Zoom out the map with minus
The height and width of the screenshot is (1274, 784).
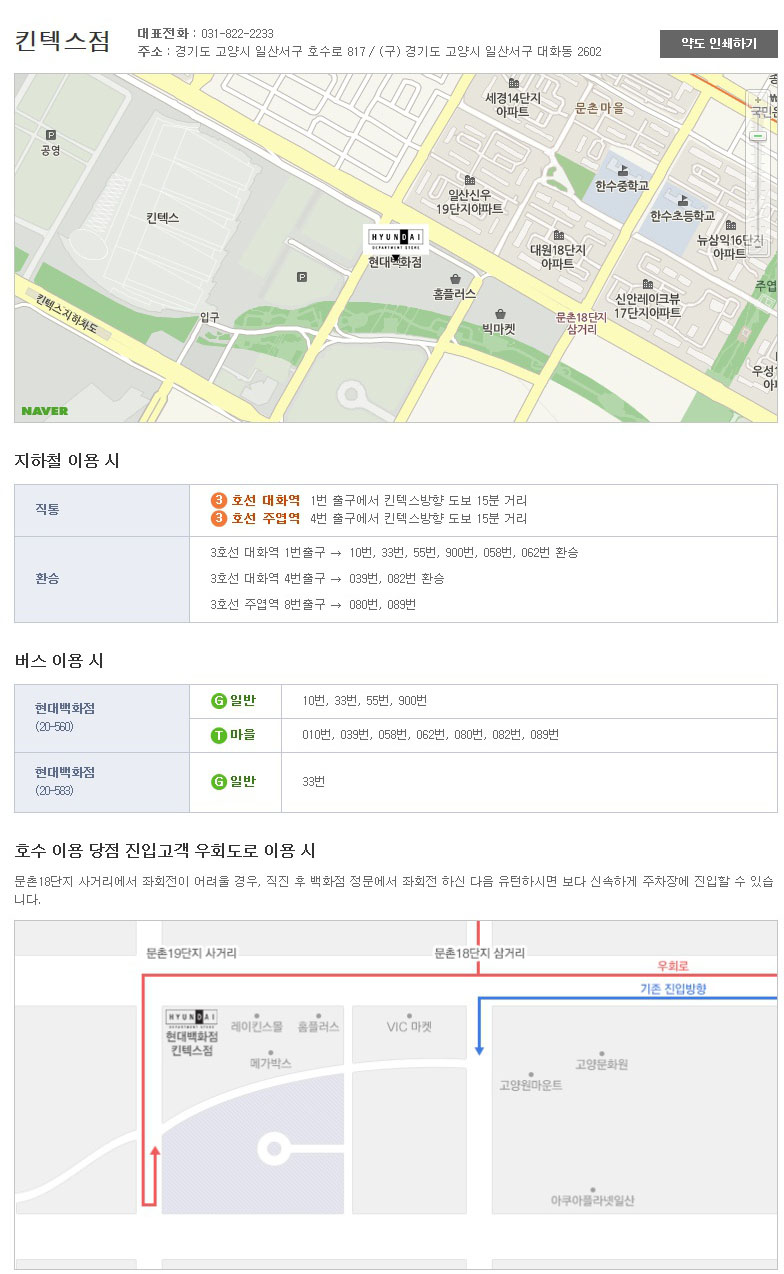tap(758, 247)
